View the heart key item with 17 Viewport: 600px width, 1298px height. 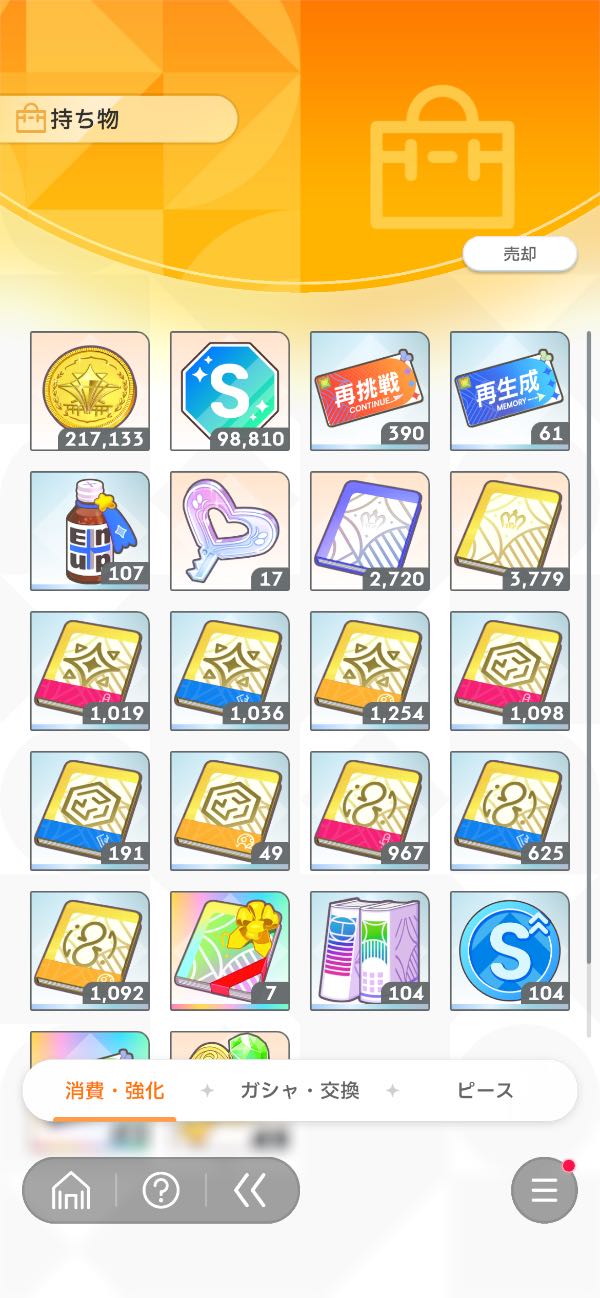230,531
